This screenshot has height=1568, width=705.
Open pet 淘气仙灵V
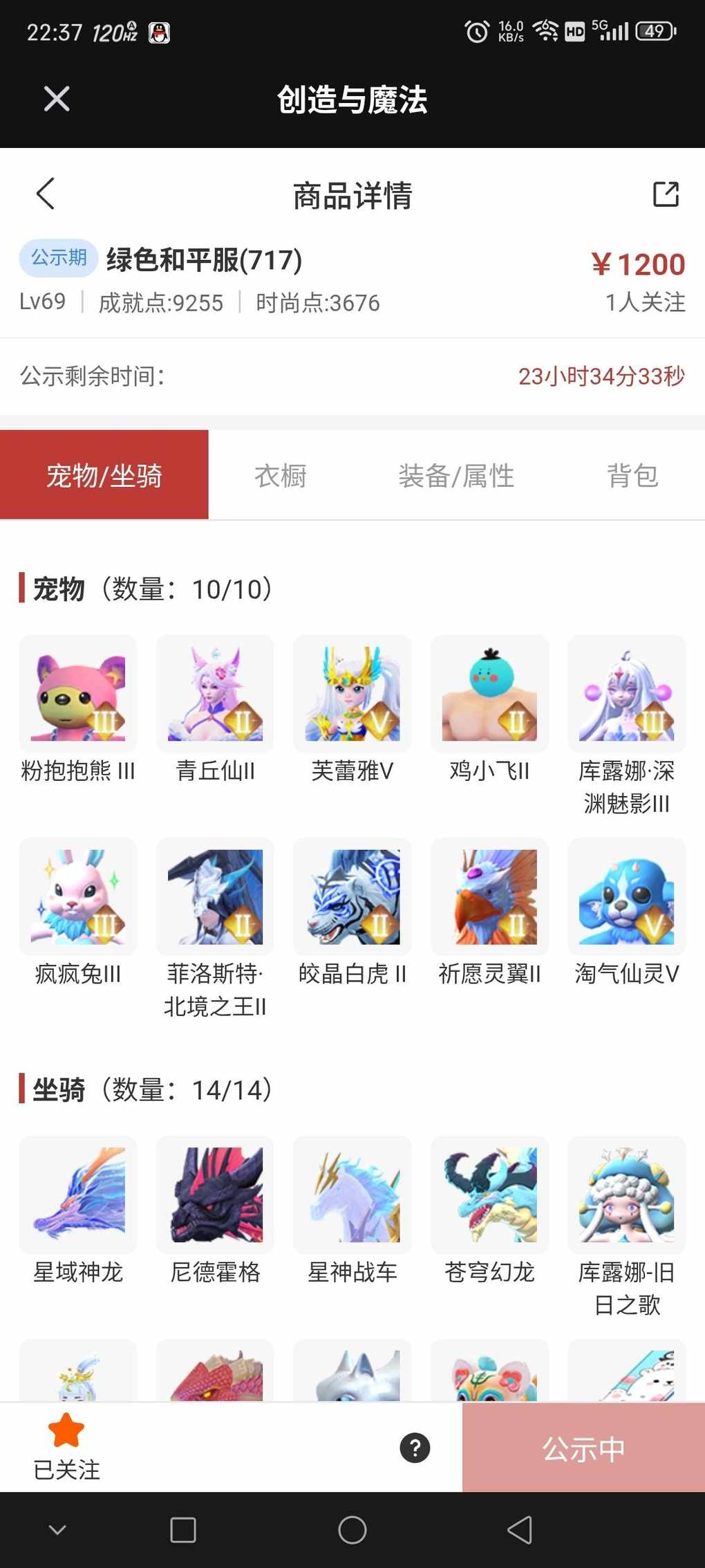(x=626, y=897)
